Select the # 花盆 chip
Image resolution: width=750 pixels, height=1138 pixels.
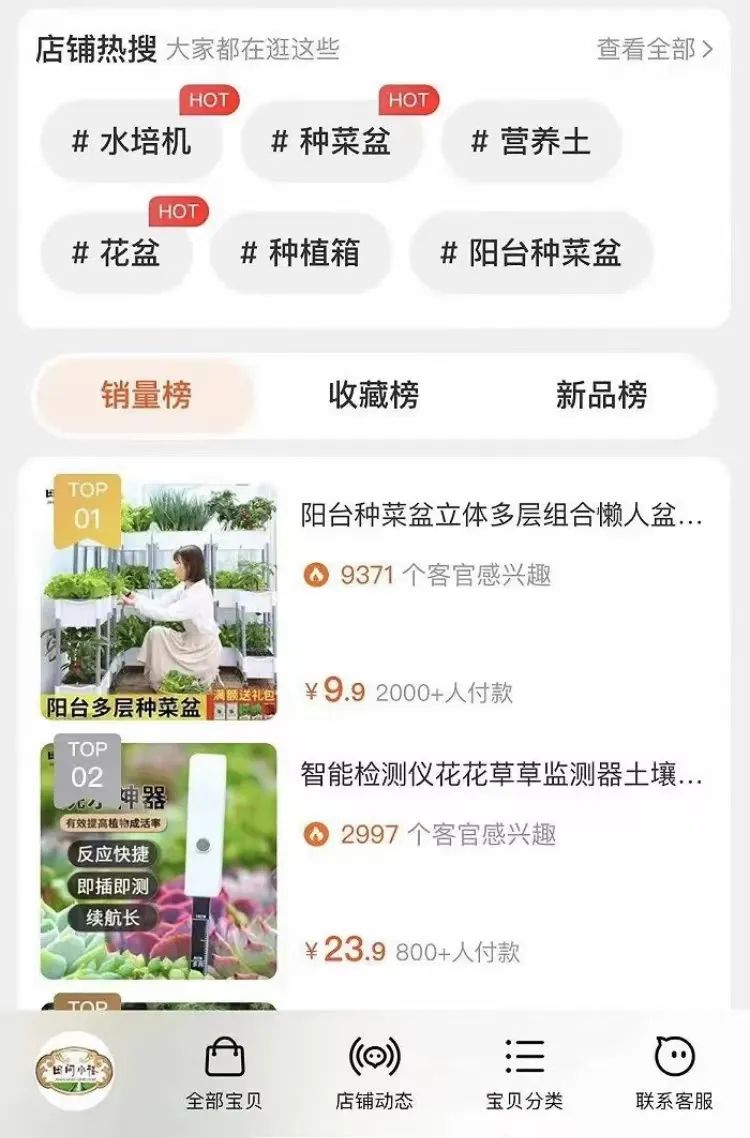(x=116, y=253)
